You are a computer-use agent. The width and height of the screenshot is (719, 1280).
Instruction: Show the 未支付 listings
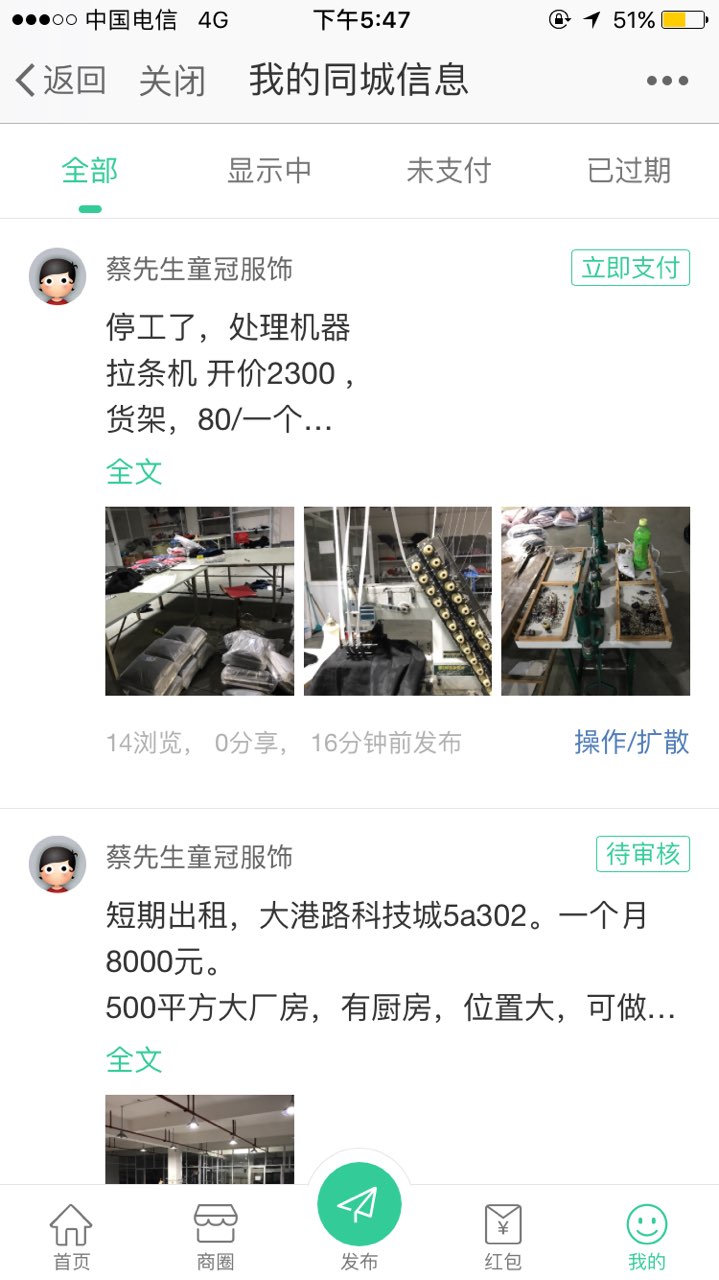[448, 171]
